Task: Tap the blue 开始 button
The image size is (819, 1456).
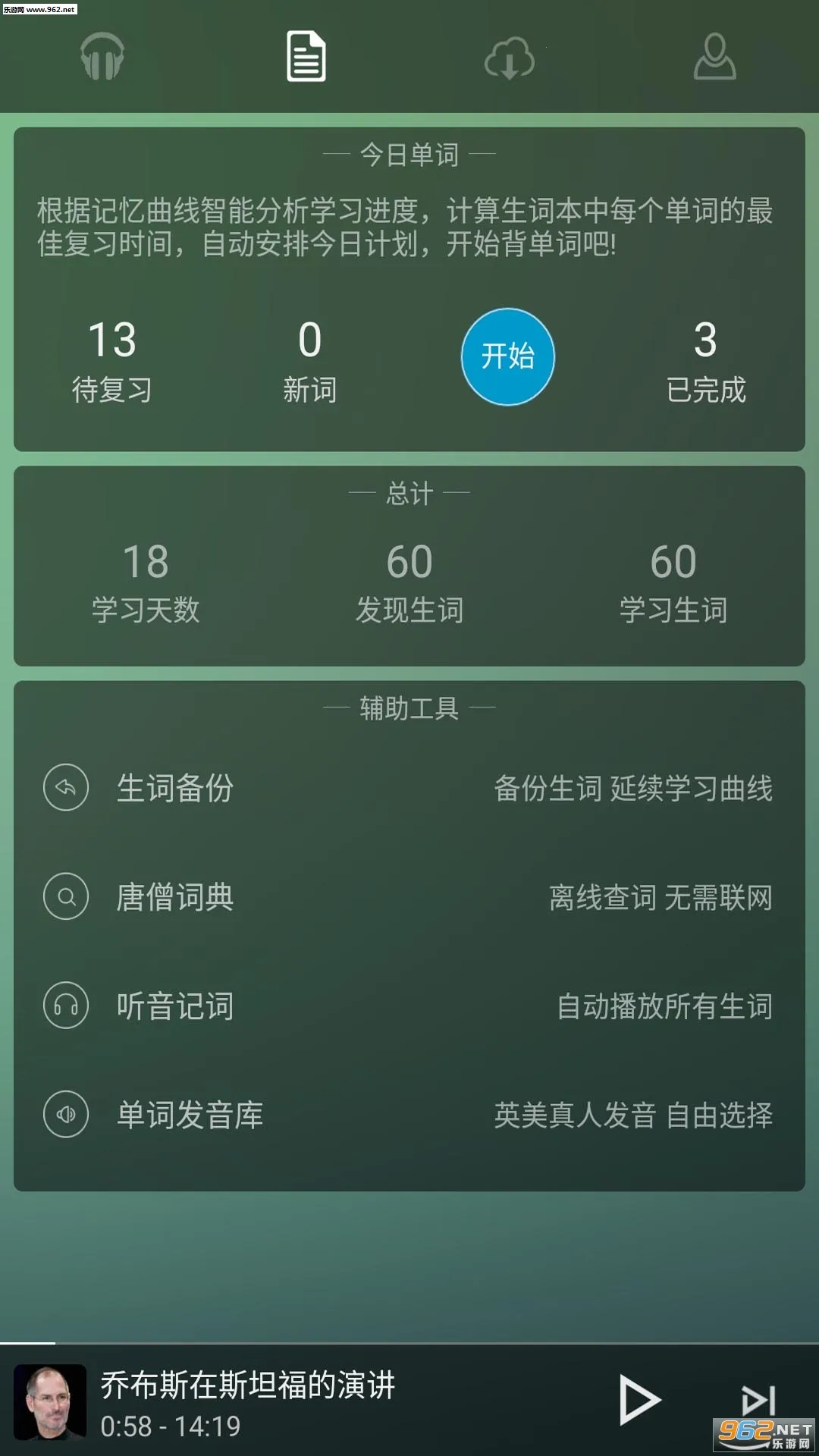Action: pos(508,356)
